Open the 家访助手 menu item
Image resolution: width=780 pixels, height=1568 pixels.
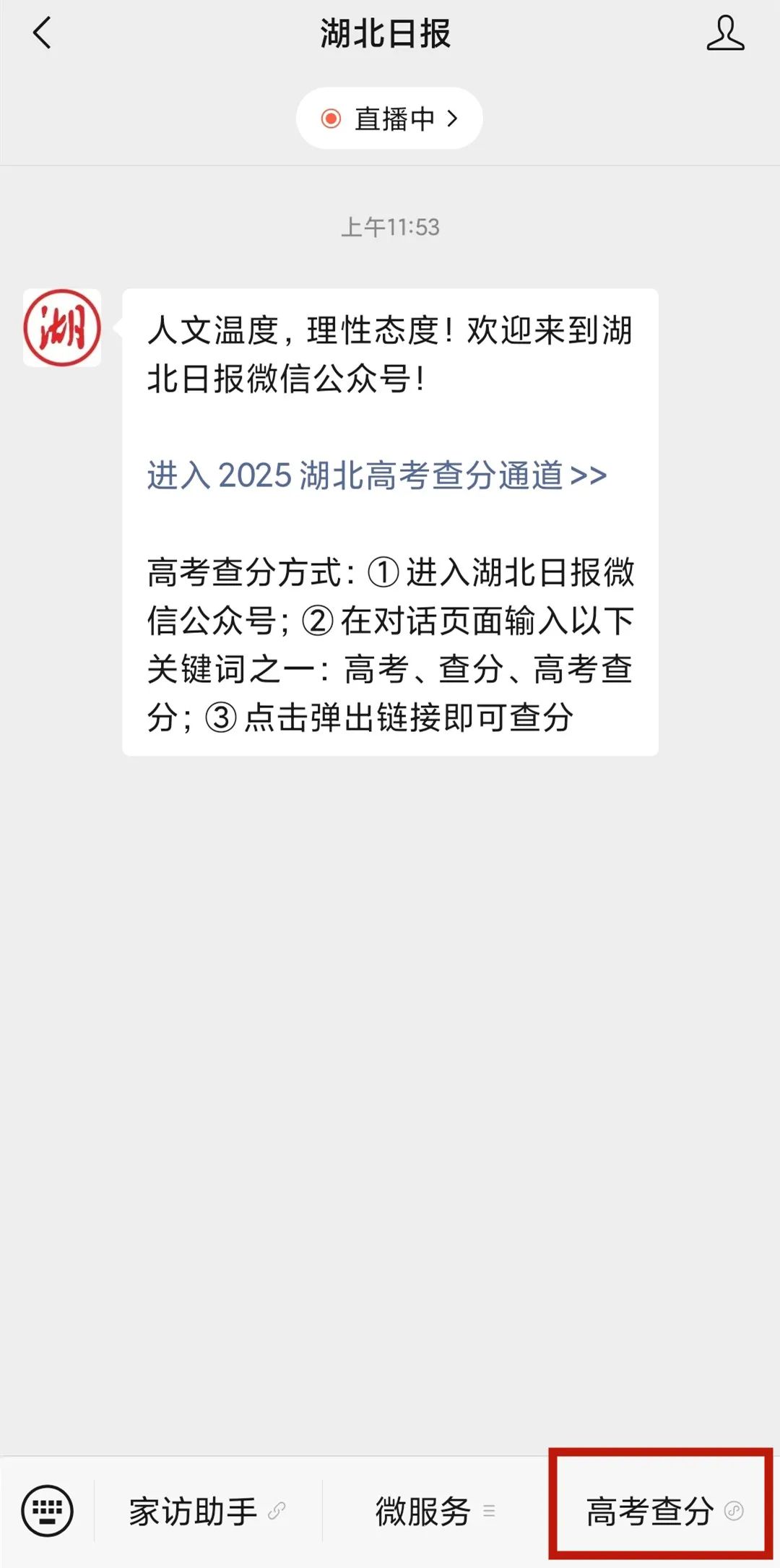[207, 1511]
